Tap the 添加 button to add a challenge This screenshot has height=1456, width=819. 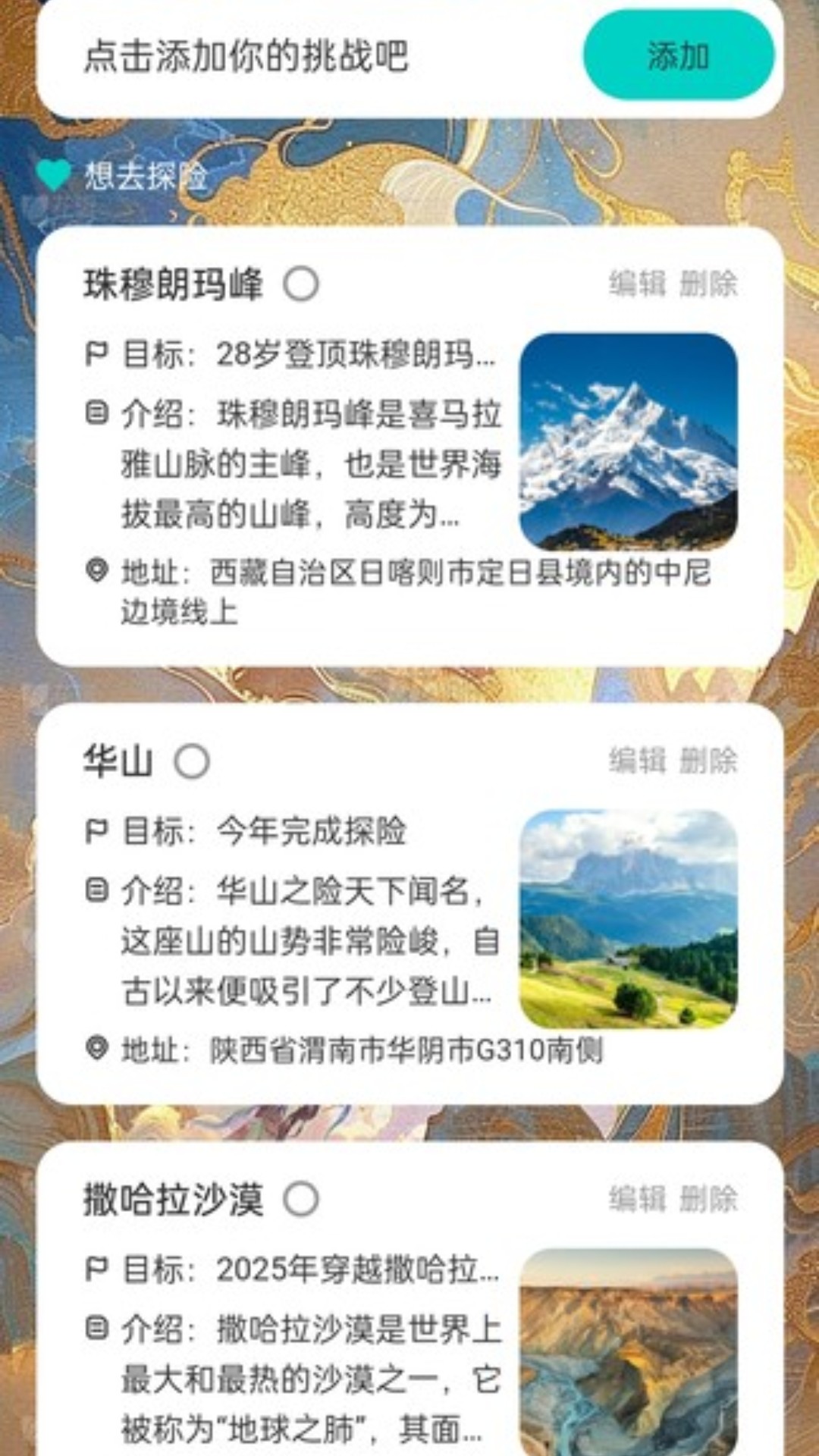(x=674, y=56)
